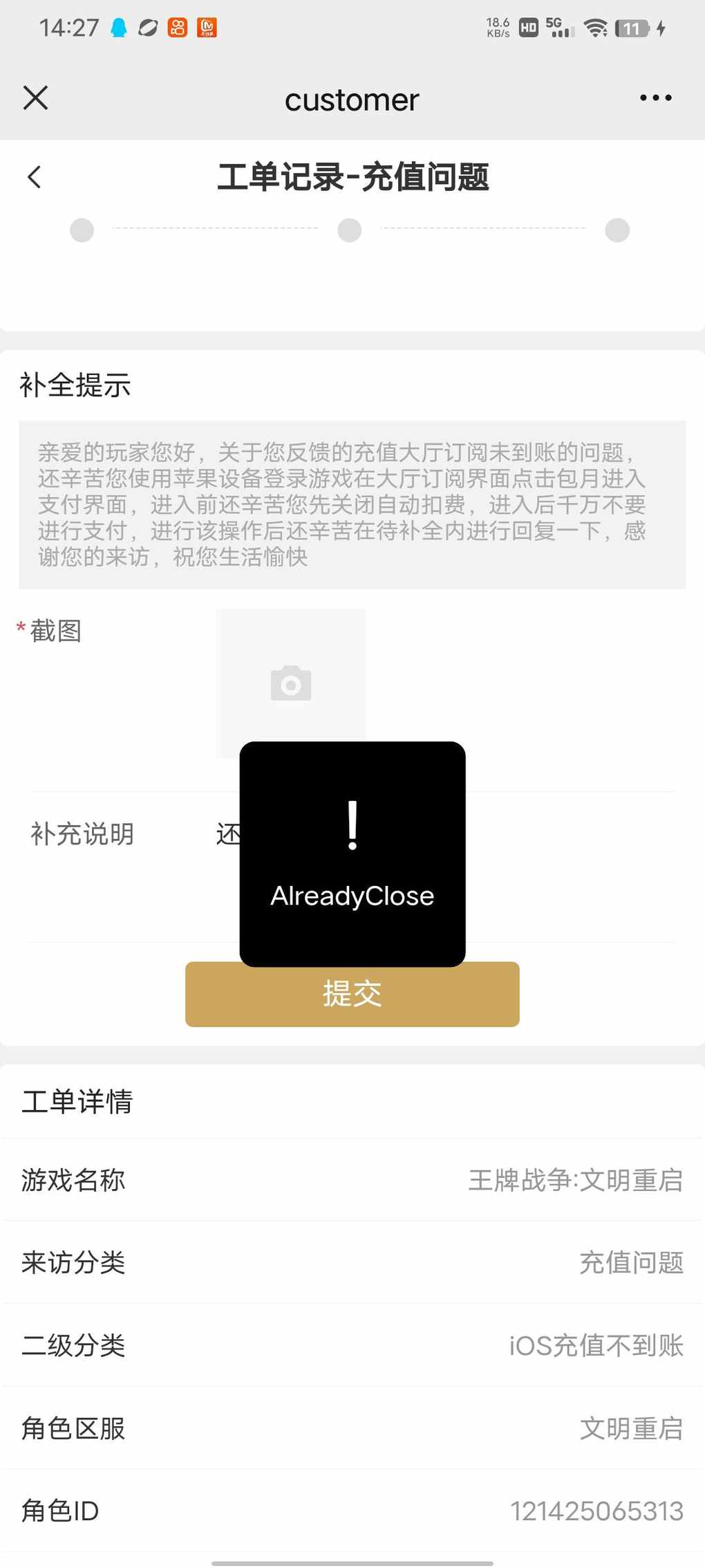The width and height of the screenshot is (705, 1568).
Task: Submit the form with 提交 button
Action: tap(352, 994)
